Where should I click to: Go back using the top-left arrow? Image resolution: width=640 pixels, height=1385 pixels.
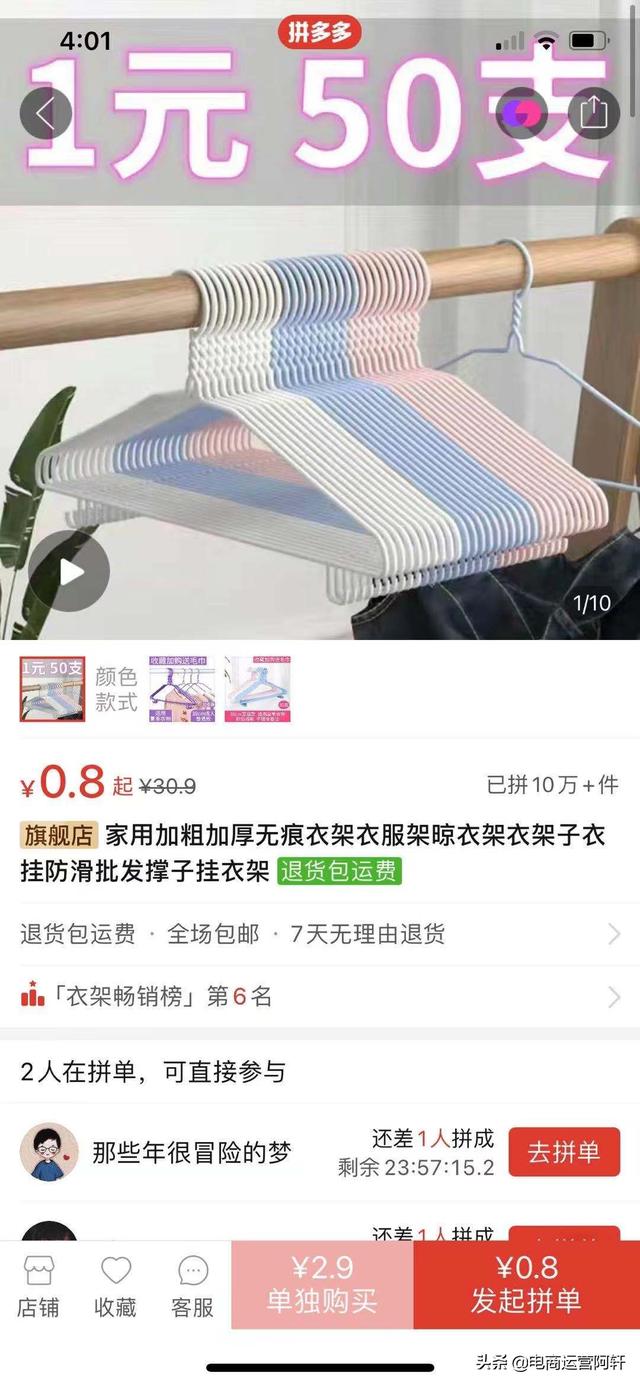46,113
